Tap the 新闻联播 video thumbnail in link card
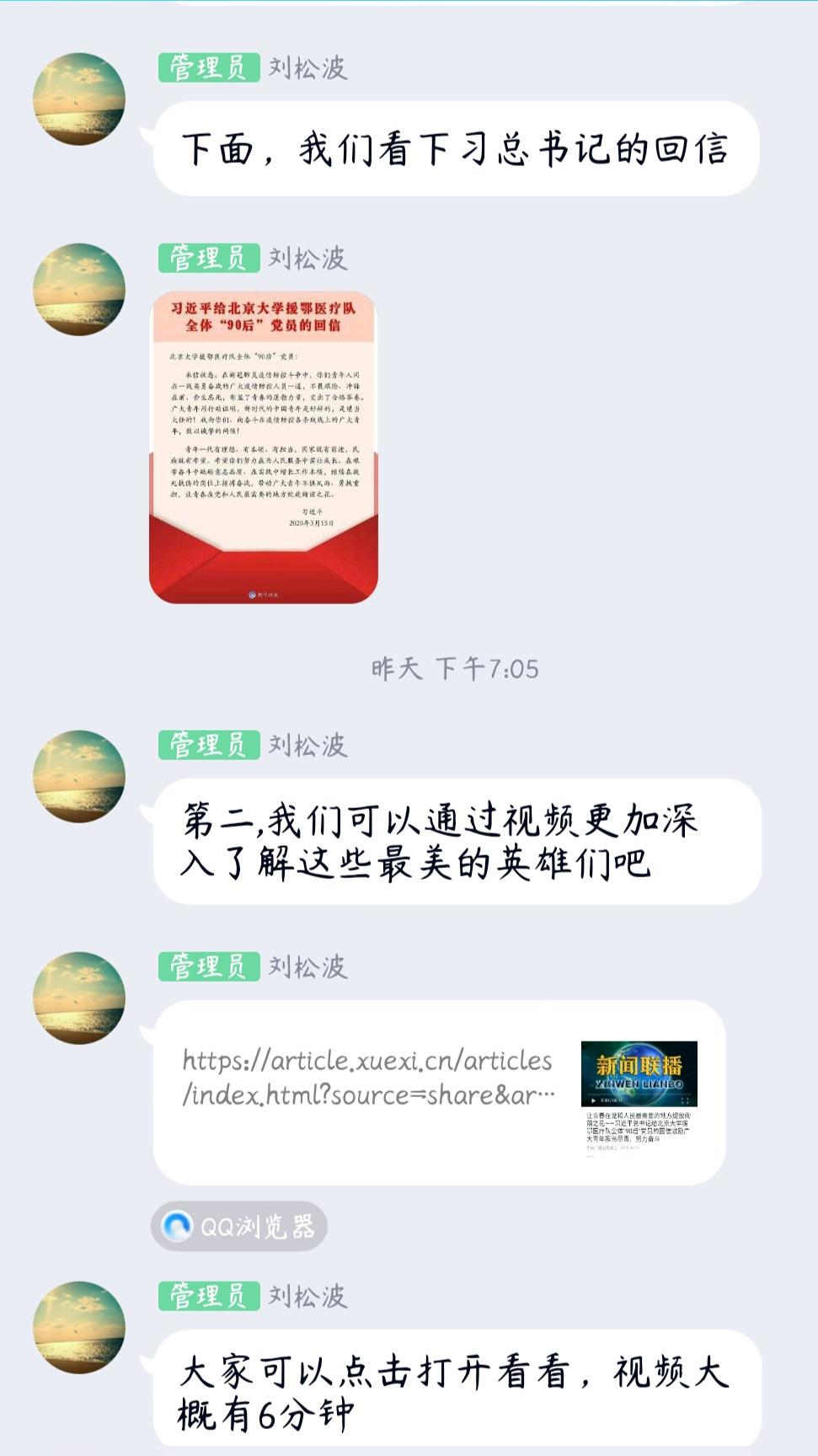Screen dimensions: 818x1456 [639, 1074]
